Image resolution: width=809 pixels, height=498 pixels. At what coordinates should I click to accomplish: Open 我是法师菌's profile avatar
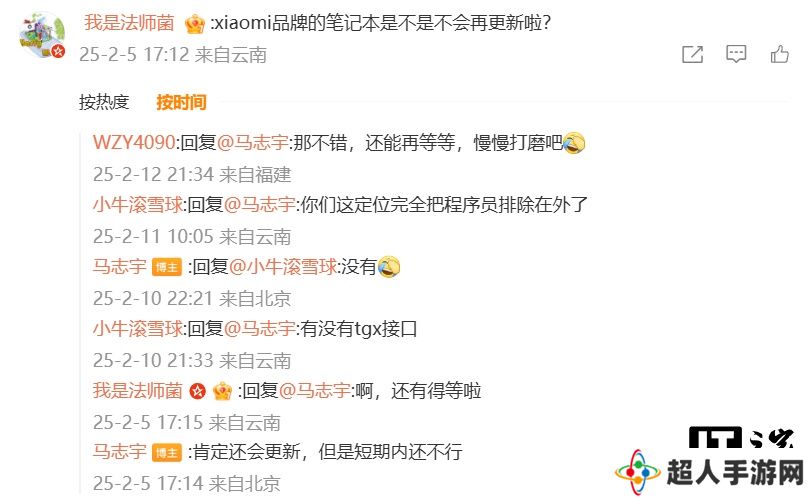tap(42, 37)
